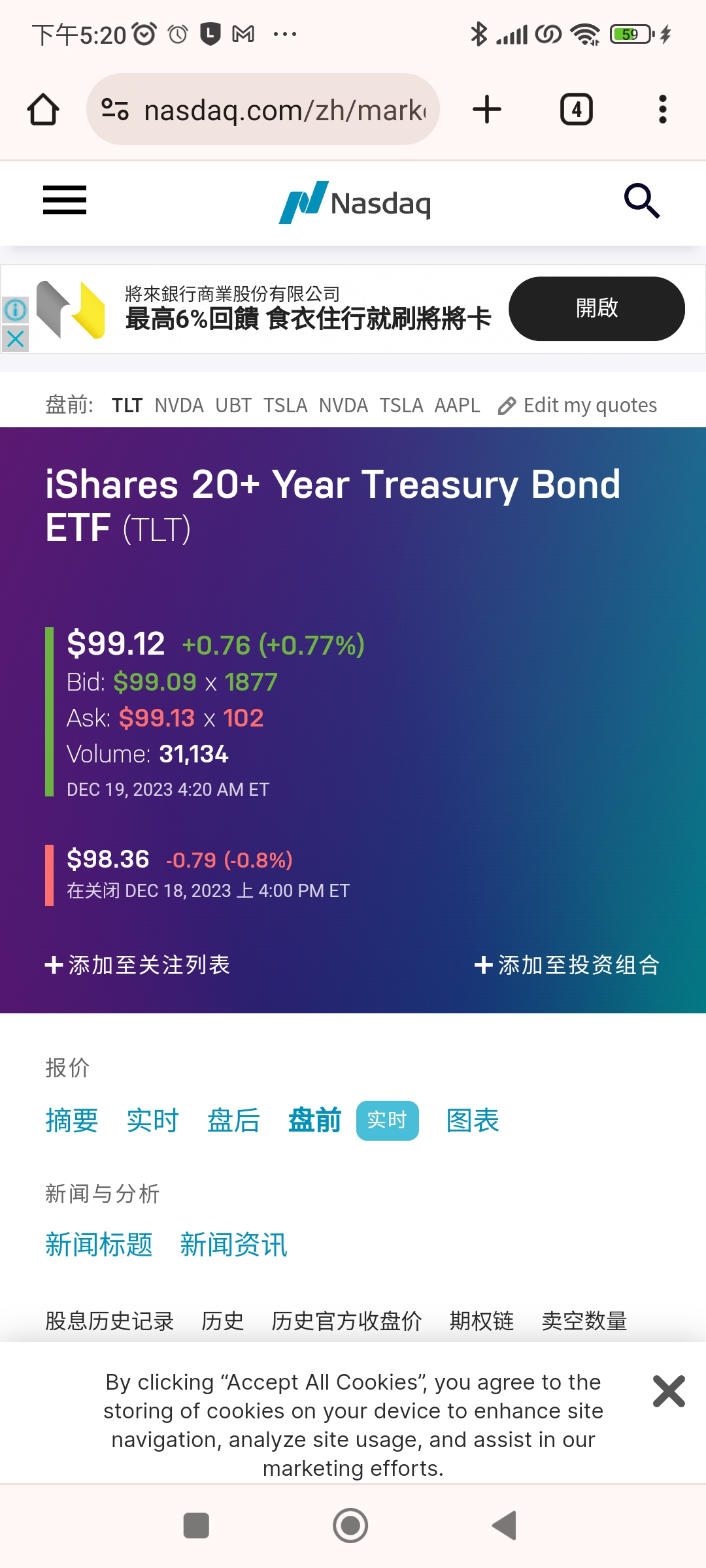Tap the 開啟 button on the ad
Viewport: 706px width, 1568px height.
click(x=596, y=308)
